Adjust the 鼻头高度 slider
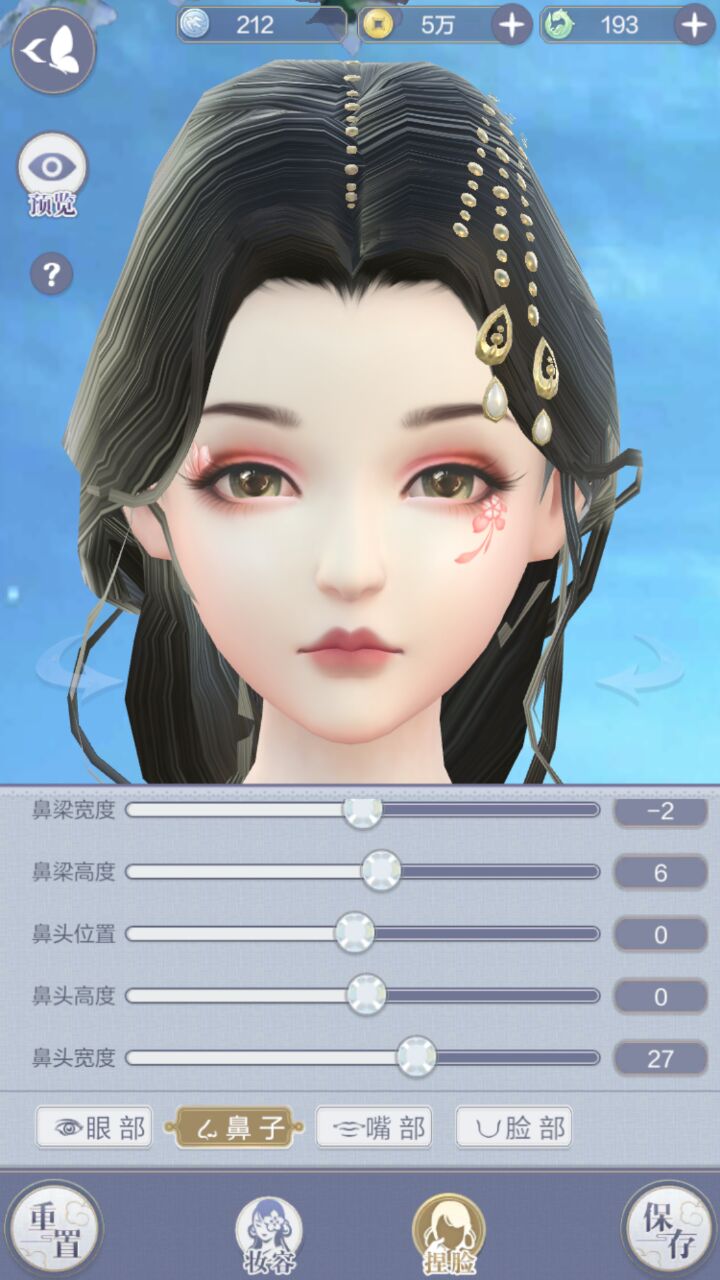This screenshot has height=1280, width=720. coord(366,996)
